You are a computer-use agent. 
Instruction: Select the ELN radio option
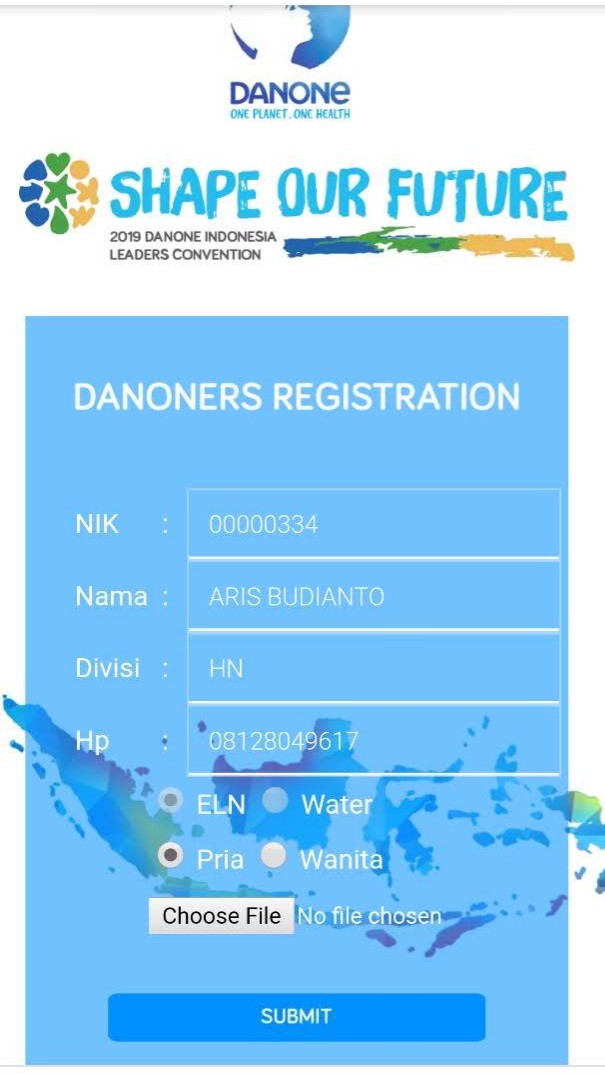point(170,800)
